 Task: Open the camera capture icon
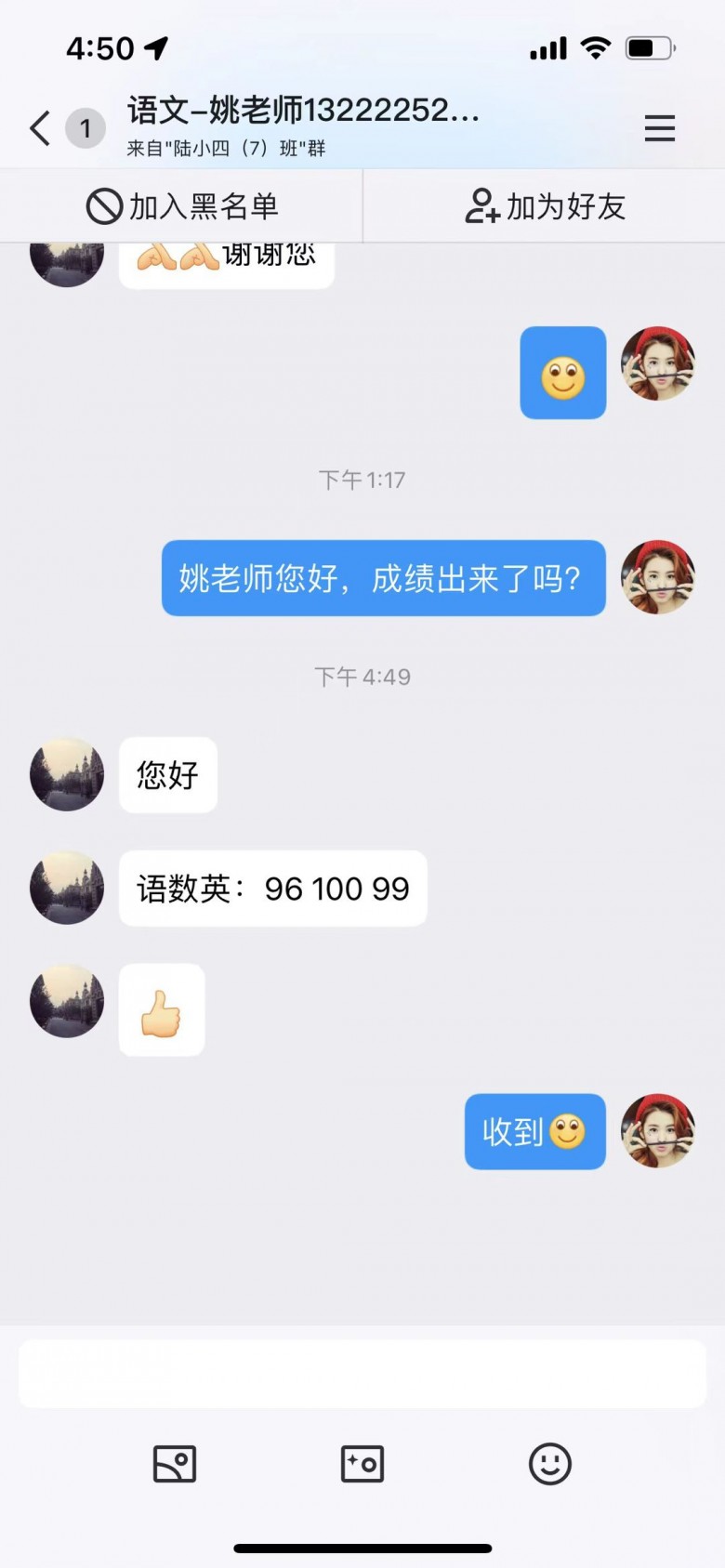pos(362,1464)
